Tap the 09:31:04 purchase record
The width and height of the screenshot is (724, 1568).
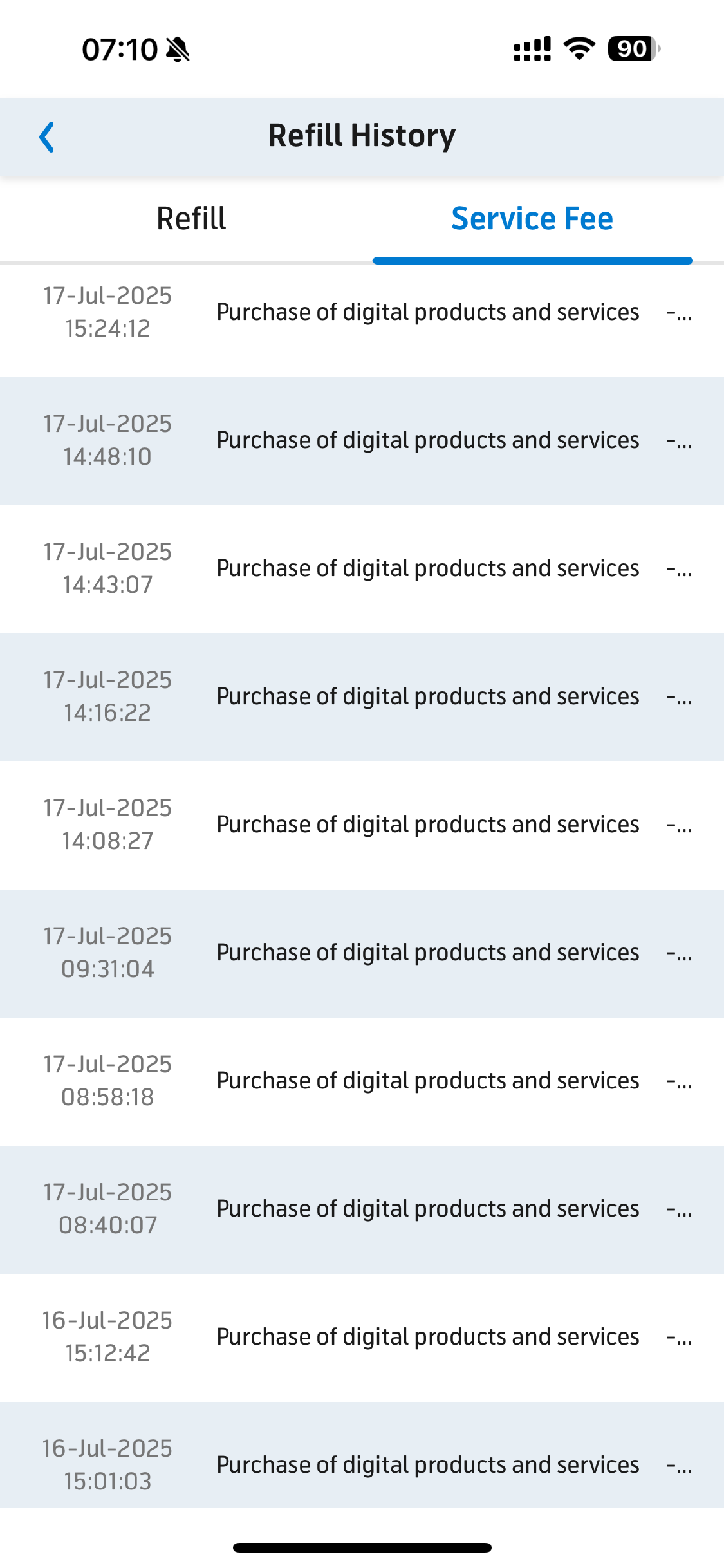362,953
